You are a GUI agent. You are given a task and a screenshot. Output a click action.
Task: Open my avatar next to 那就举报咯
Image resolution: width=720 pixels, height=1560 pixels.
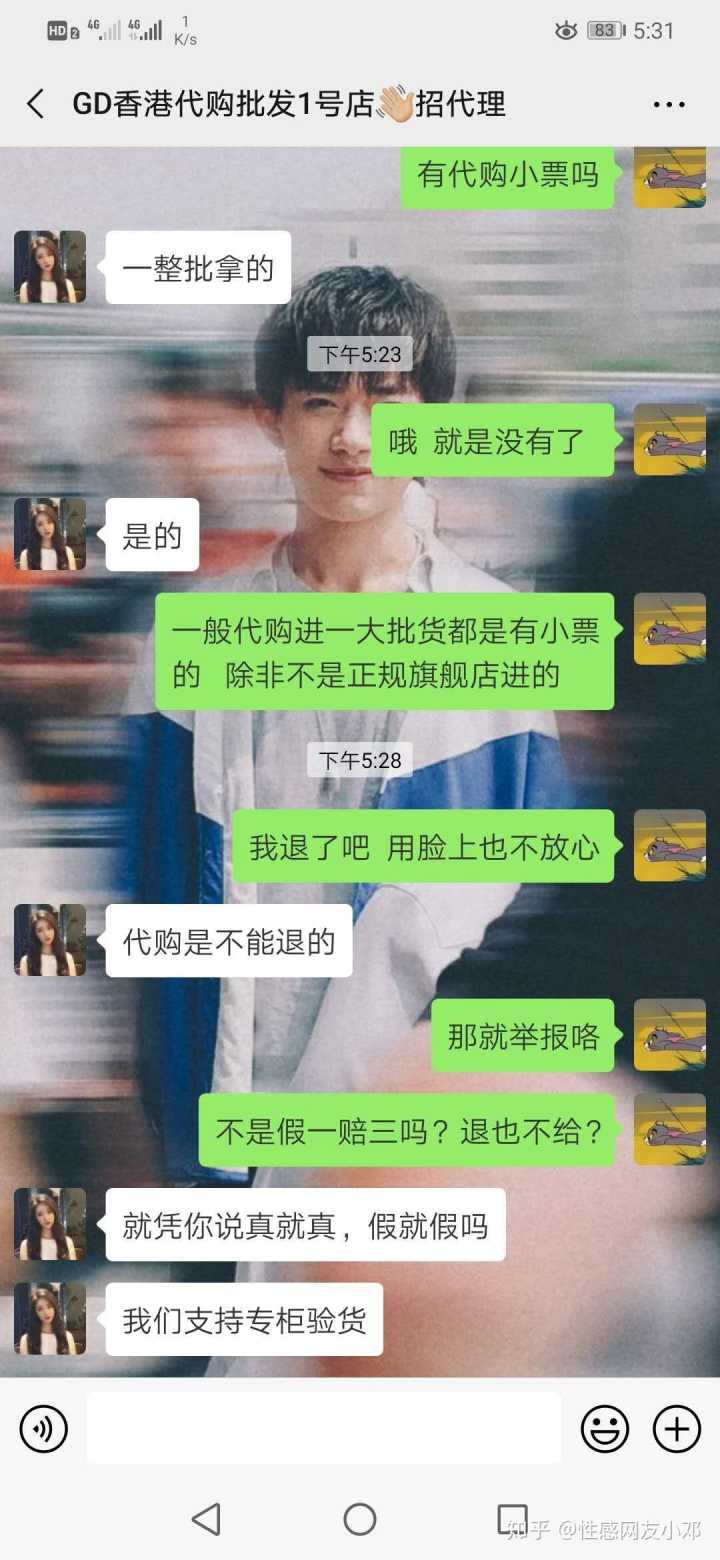tap(669, 1035)
